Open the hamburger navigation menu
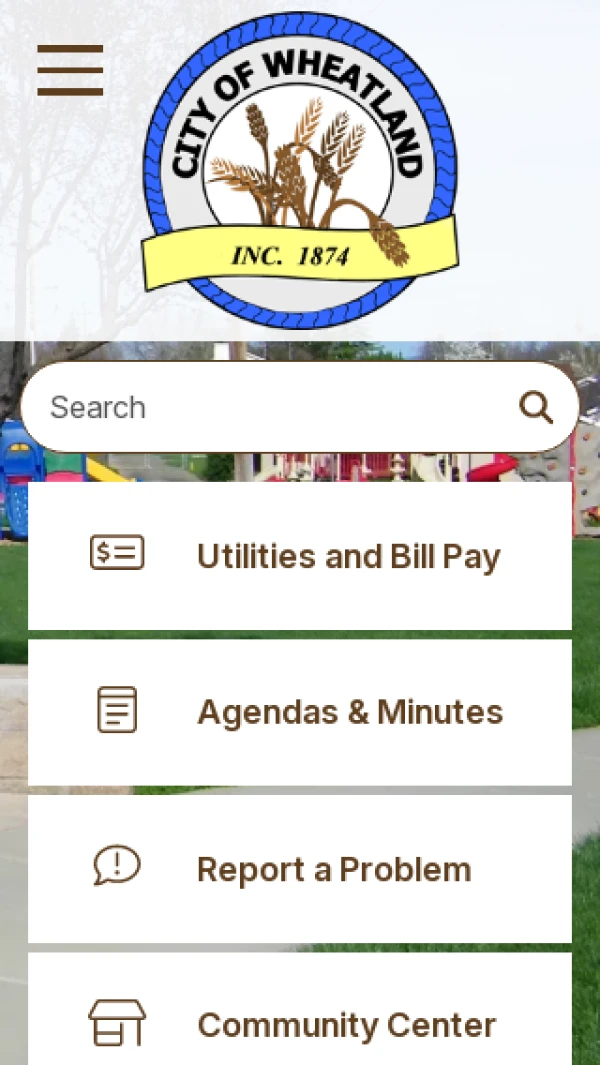This screenshot has height=1065, width=600. point(70,70)
